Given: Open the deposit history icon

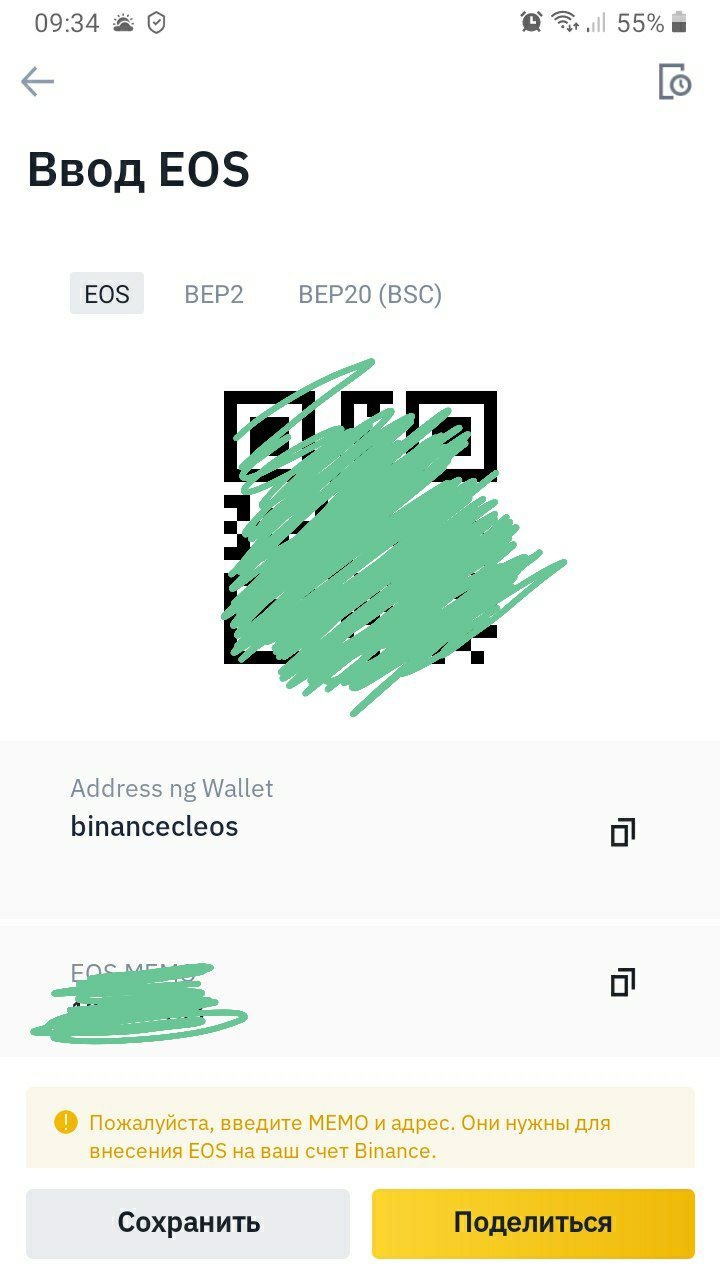Looking at the screenshot, I should point(675,82).
